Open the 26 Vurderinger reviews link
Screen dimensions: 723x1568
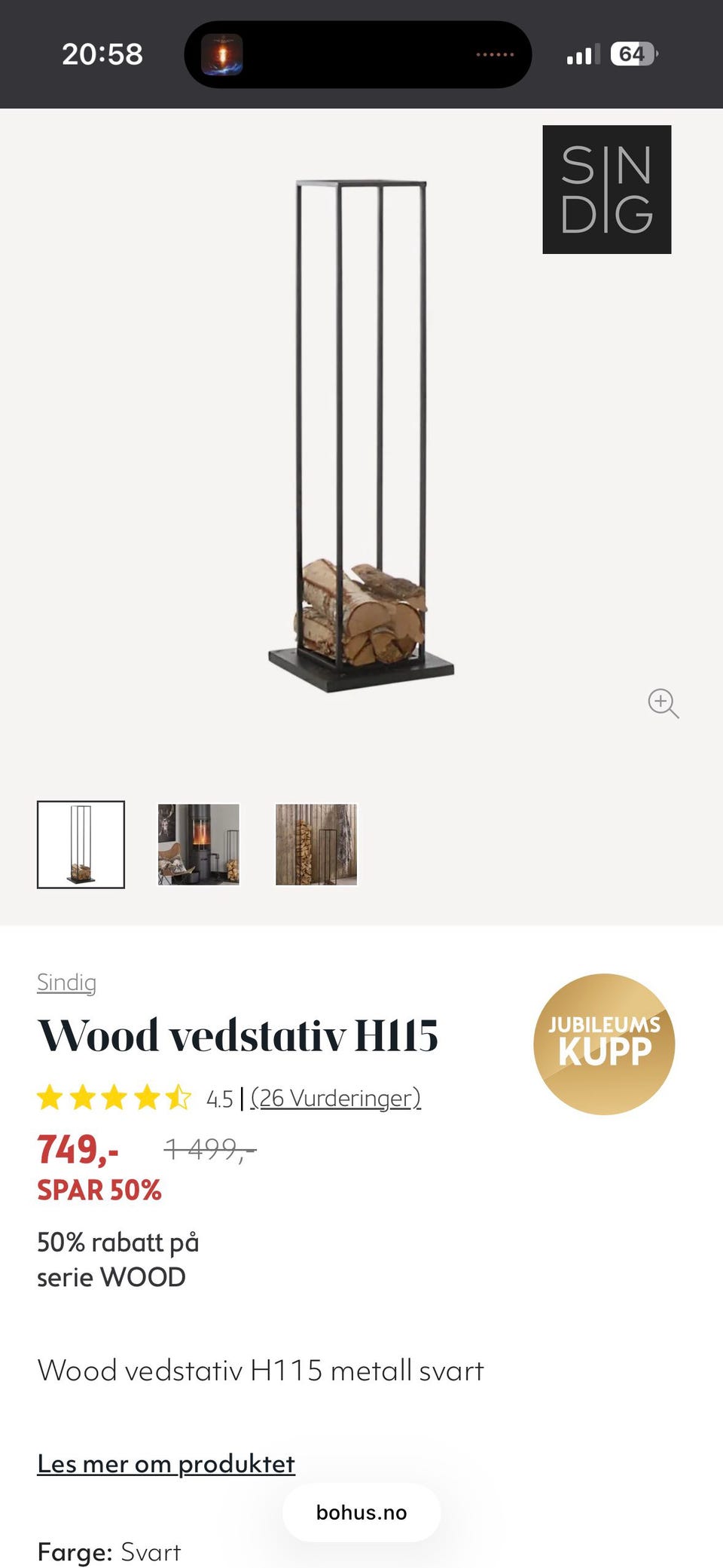pos(336,1098)
